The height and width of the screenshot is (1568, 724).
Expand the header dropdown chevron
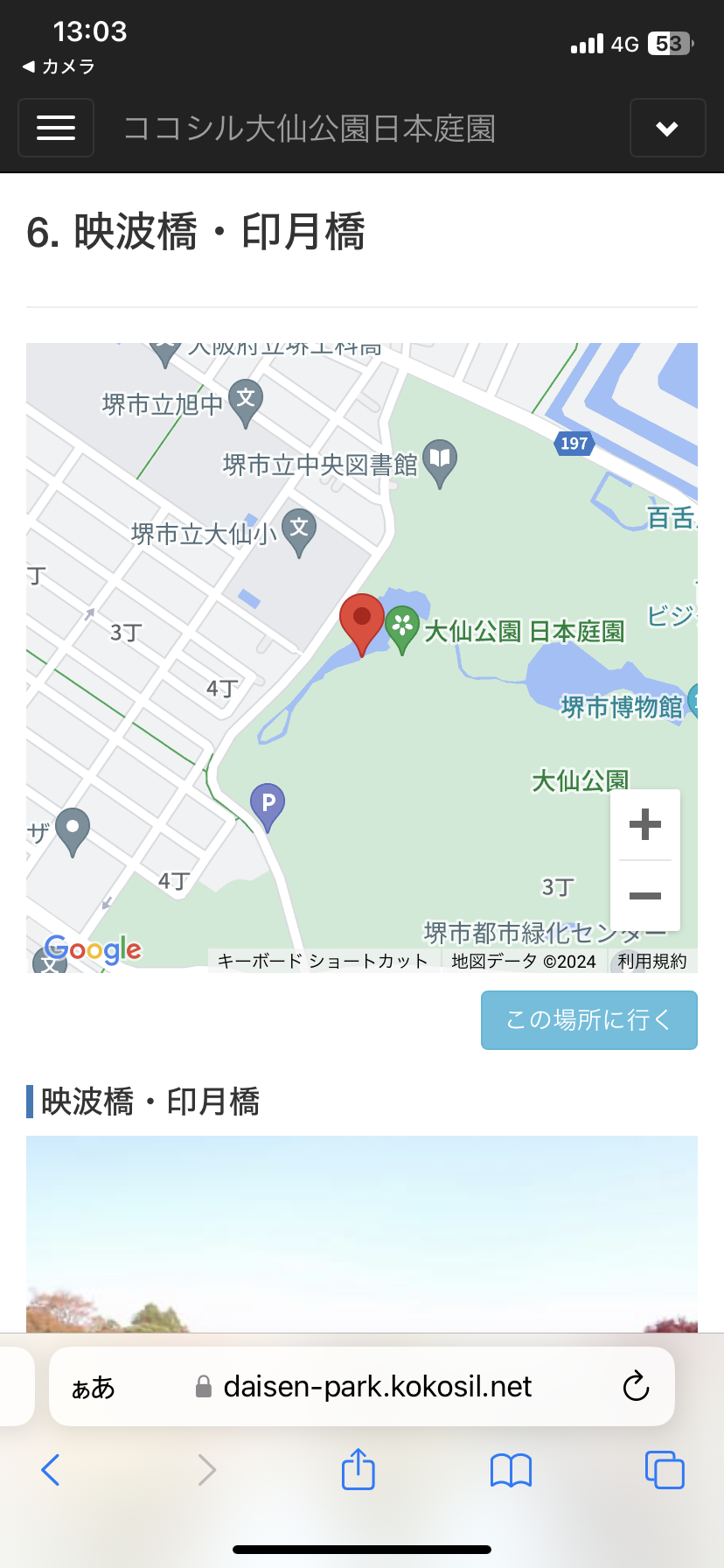(667, 128)
